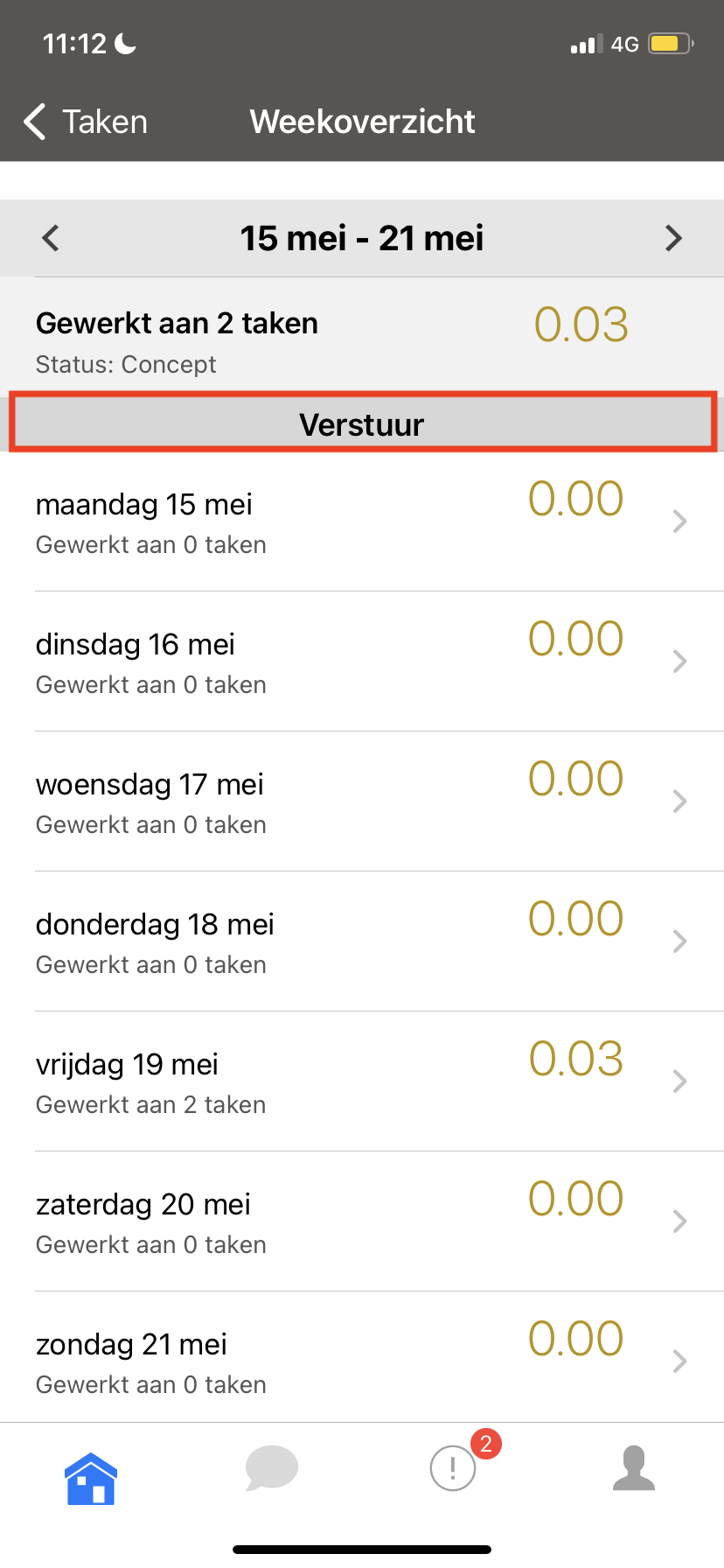
Task: Go back to Taken
Action: pos(86,122)
